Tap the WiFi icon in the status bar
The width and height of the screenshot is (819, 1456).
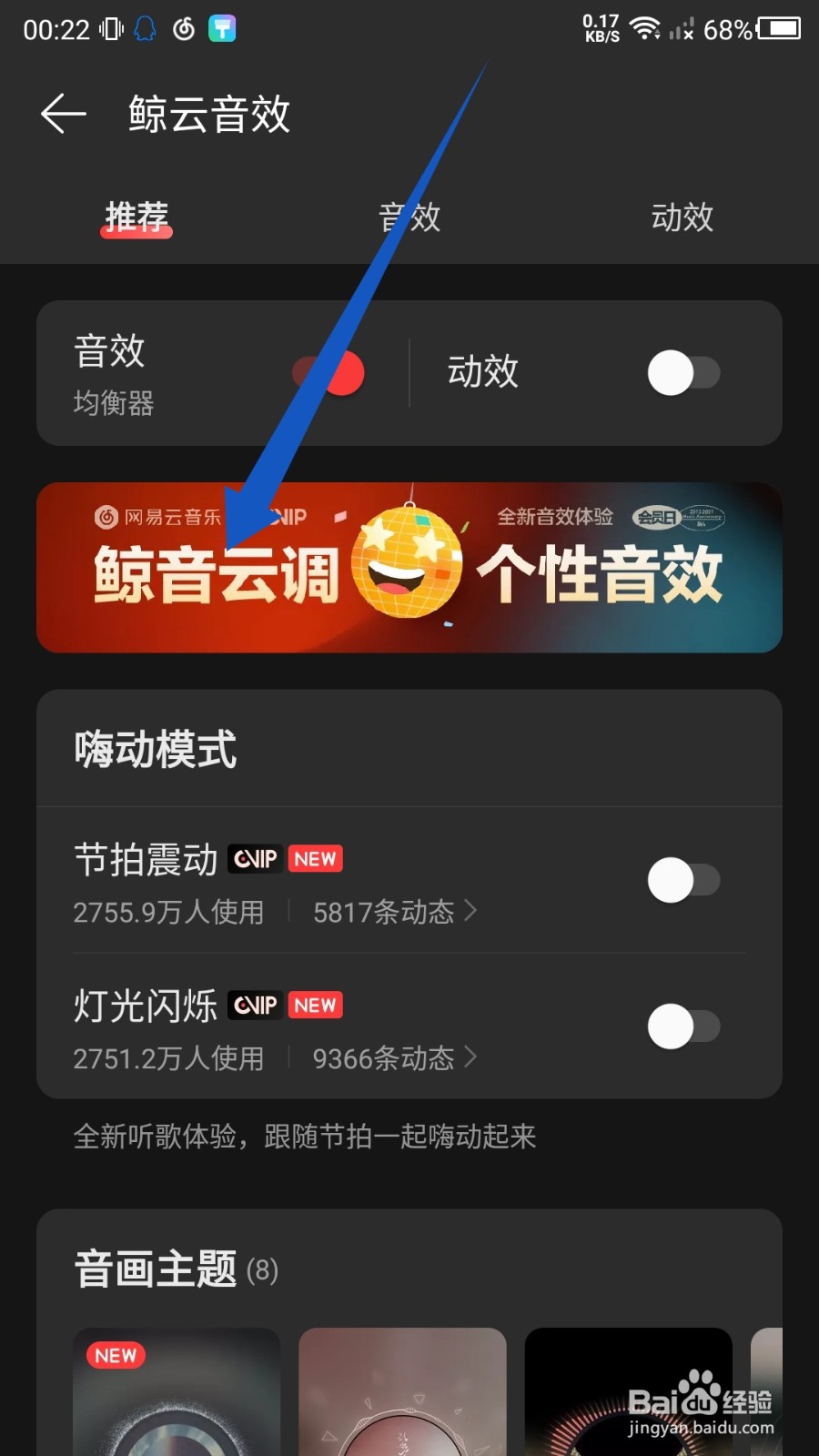tap(646, 28)
